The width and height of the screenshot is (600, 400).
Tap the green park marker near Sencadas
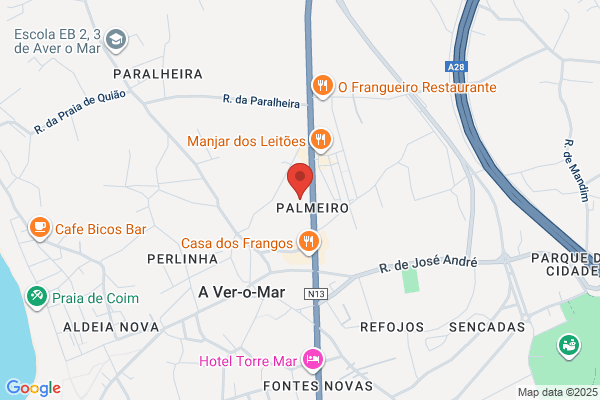coord(569,346)
